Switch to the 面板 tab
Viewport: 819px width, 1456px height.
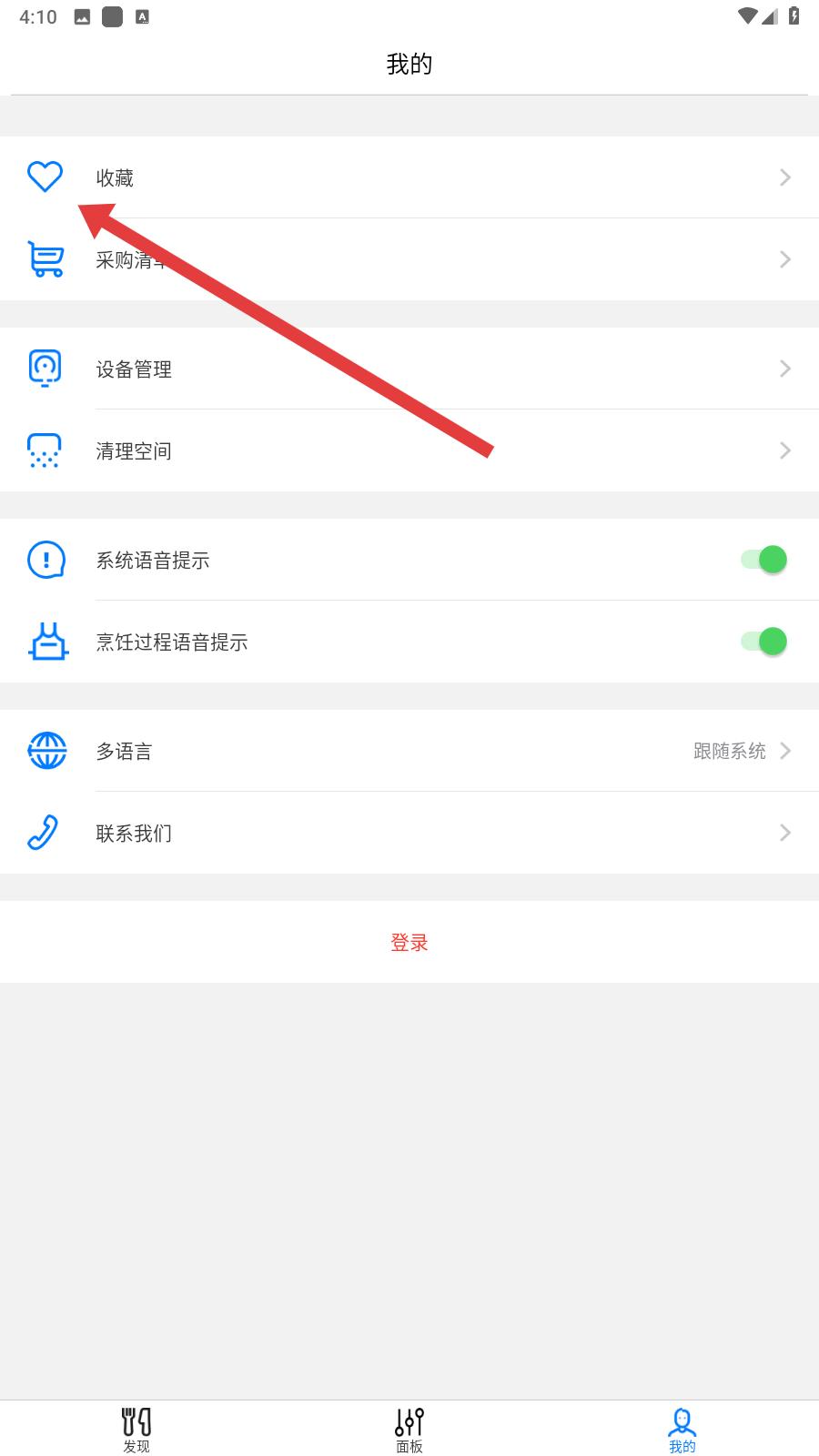pyautogui.click(x=409, y=1430)
